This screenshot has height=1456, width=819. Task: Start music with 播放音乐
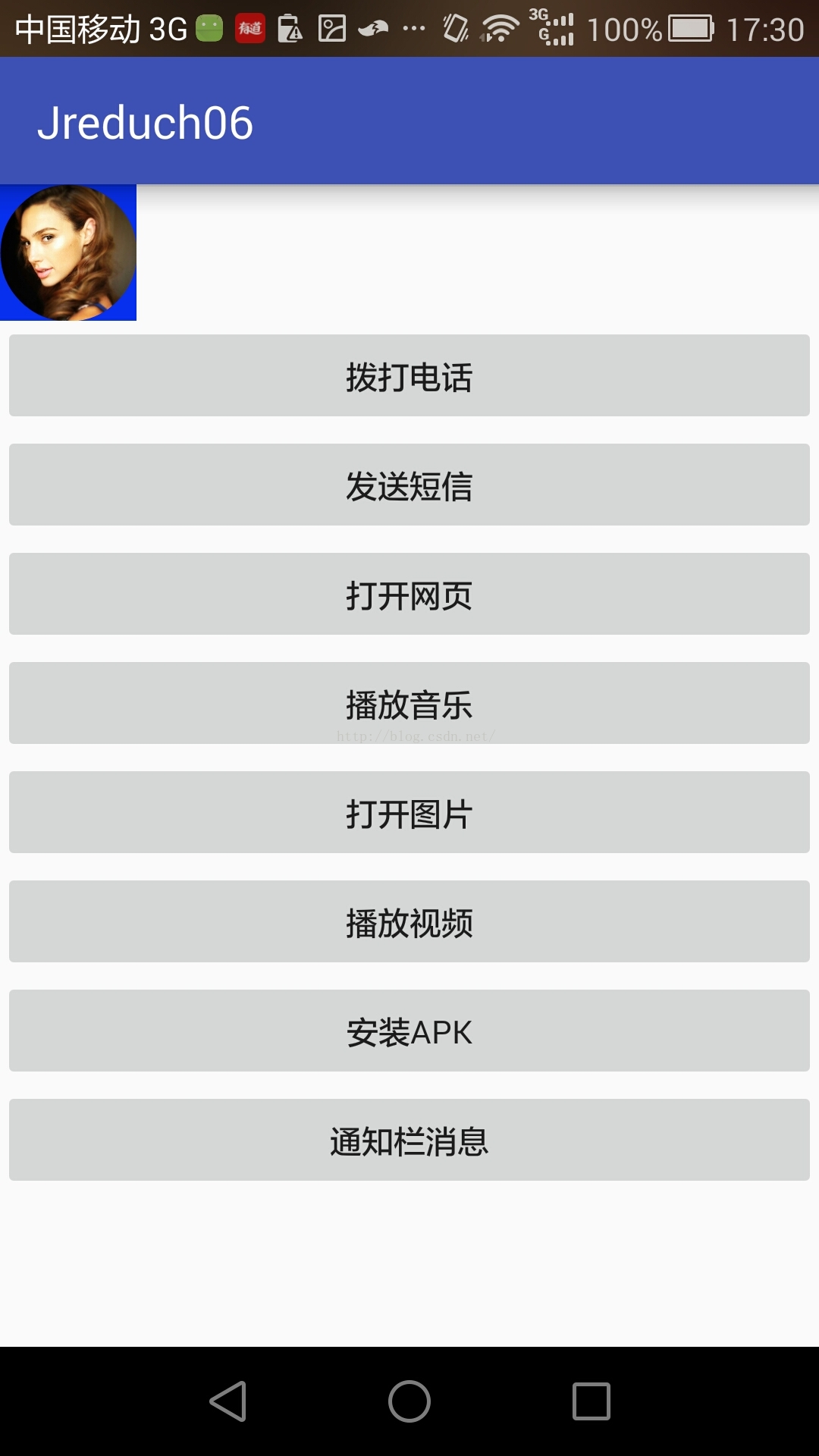point(409,704)
